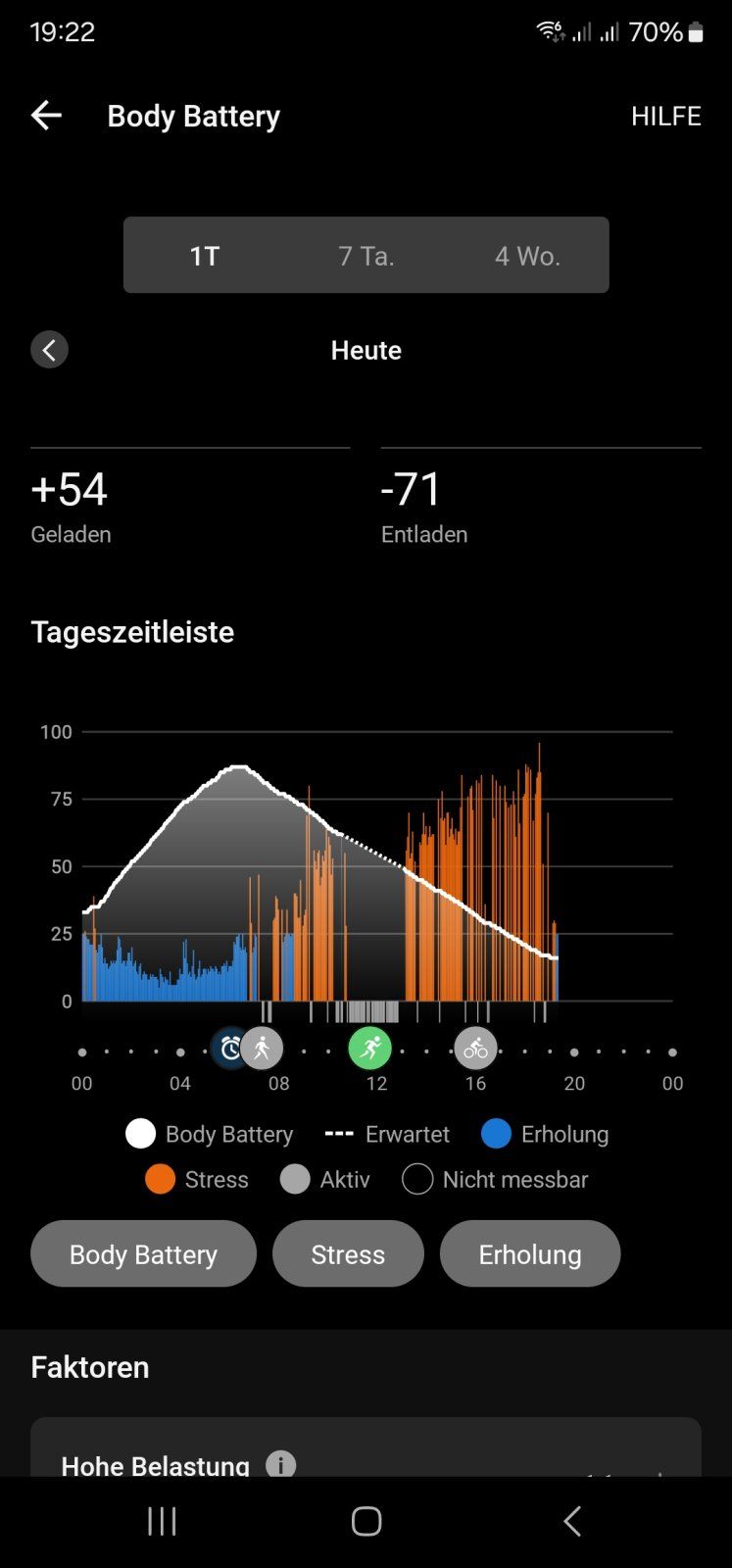Tap the alarm clock marker on the timeline
732x1568 pixels.
pyautogui.click(x=229, y=1049)
